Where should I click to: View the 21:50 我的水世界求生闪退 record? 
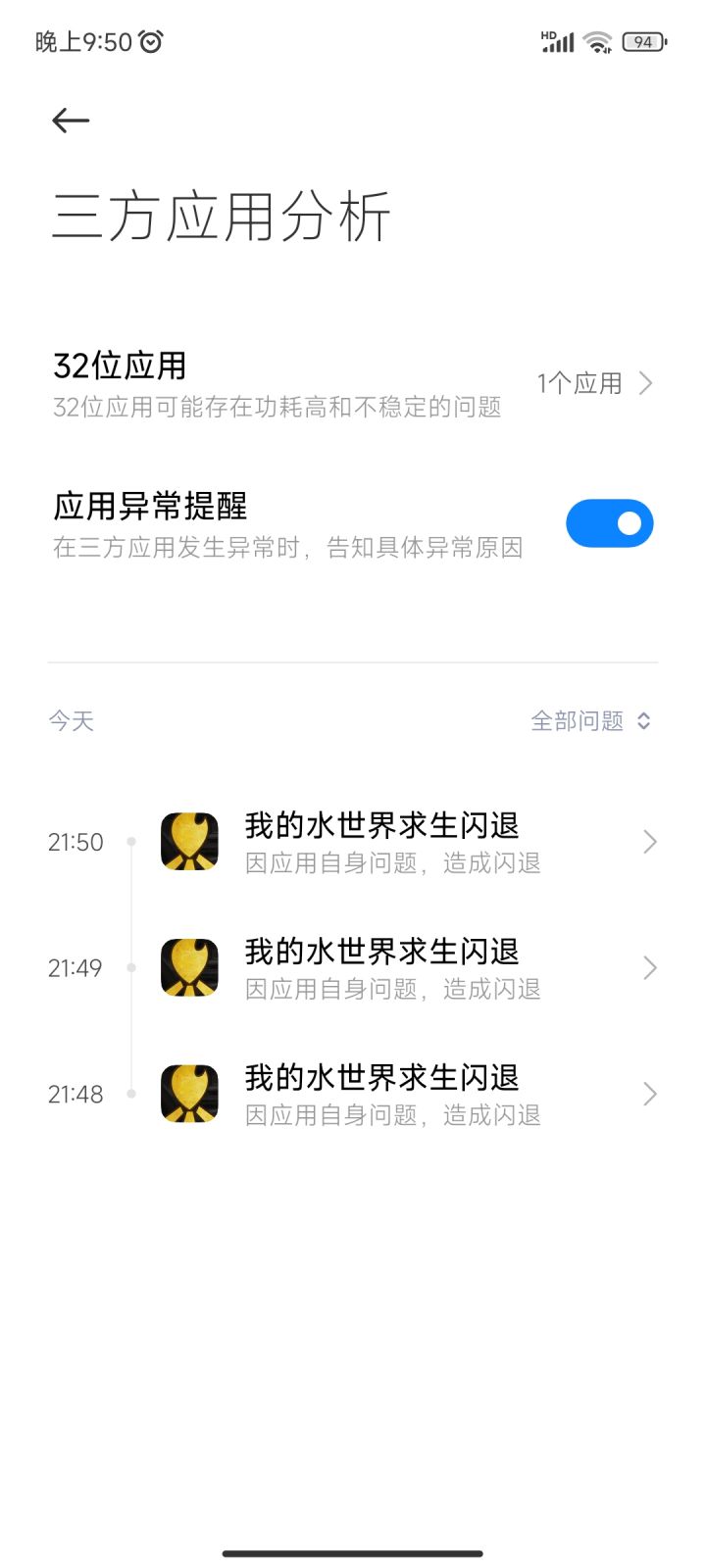392,842
